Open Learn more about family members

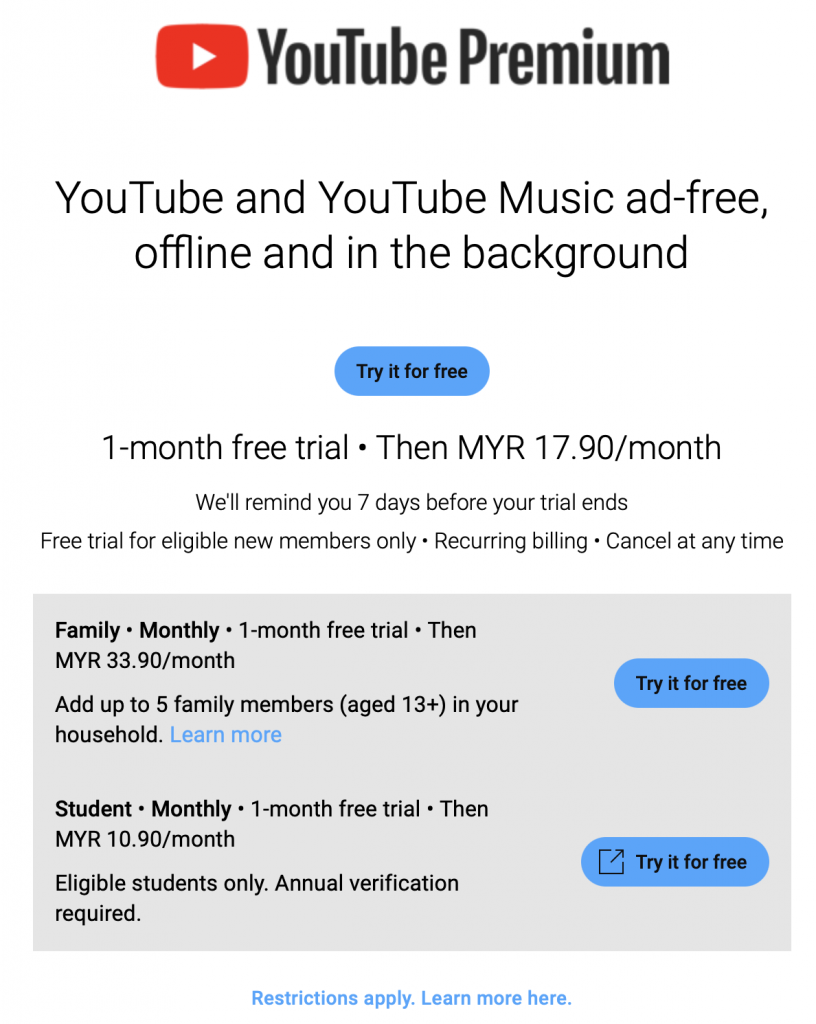(226, 735)
